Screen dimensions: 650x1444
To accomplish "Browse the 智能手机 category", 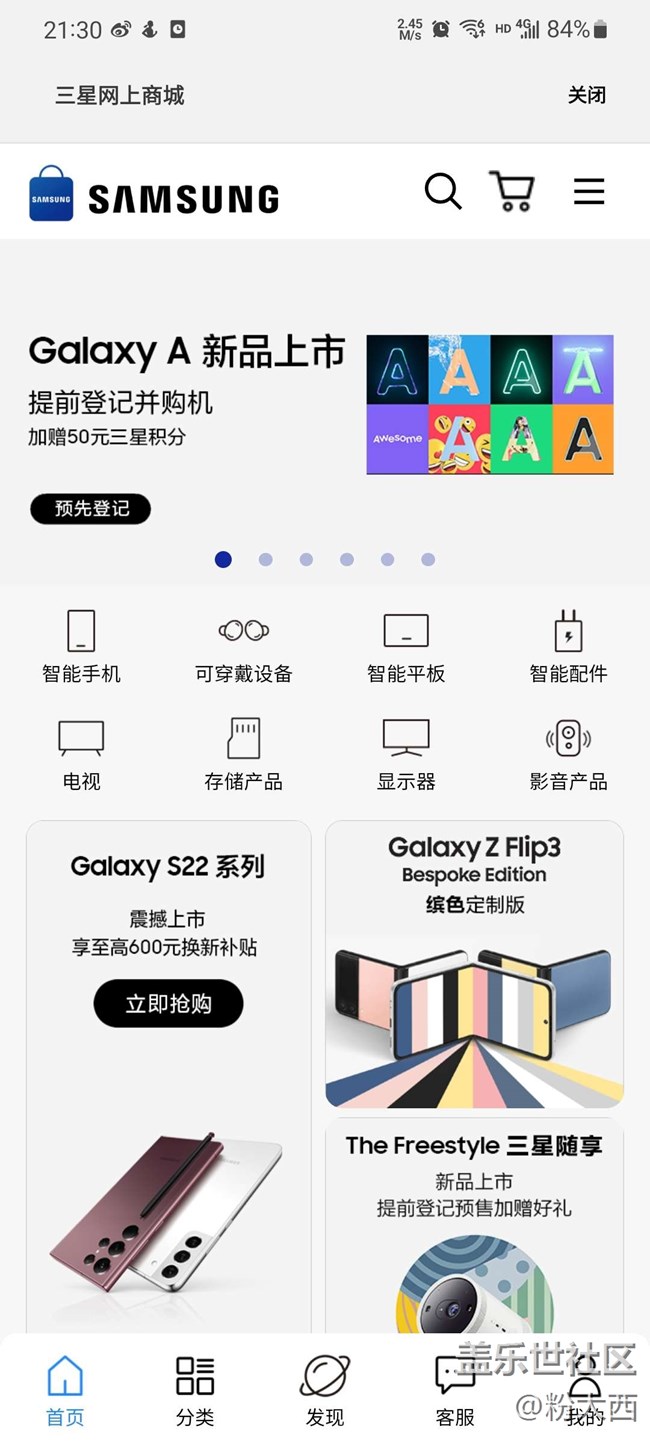I will (x=81, y=646).
